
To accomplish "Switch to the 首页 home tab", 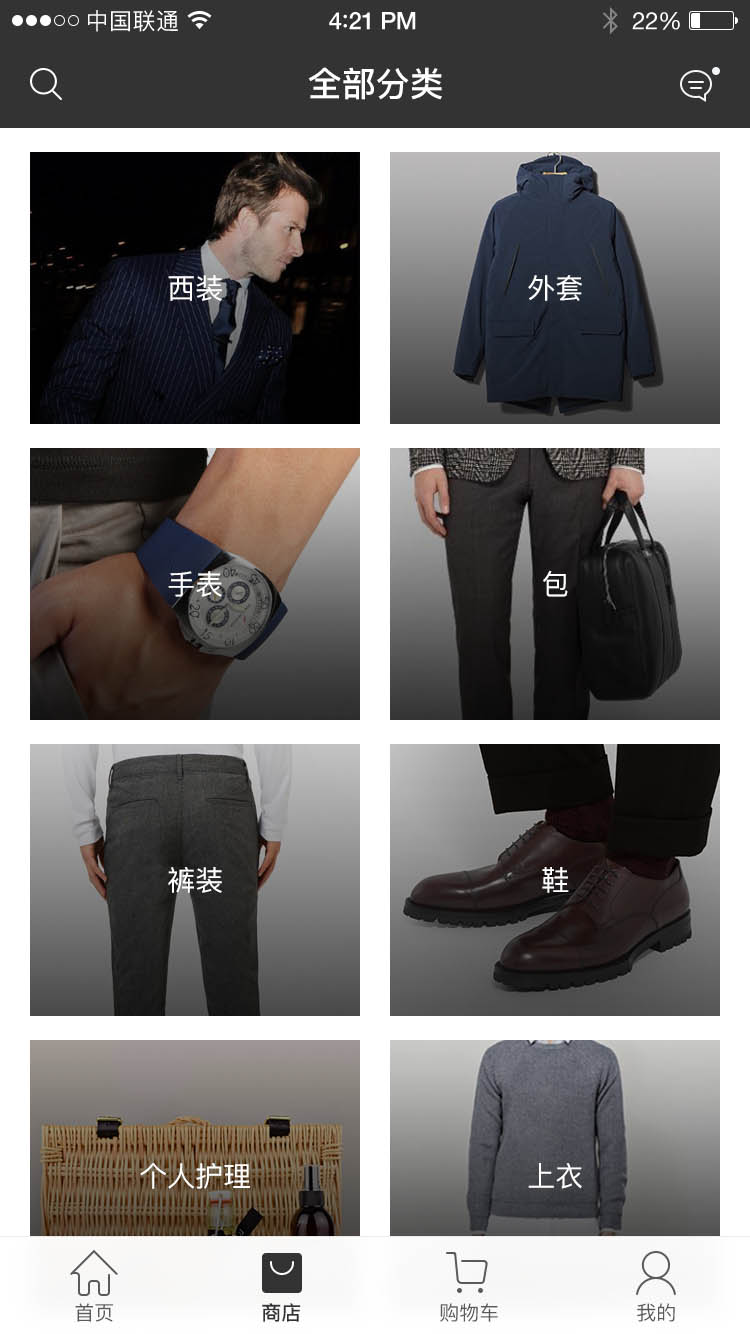I will [94, 1288].
